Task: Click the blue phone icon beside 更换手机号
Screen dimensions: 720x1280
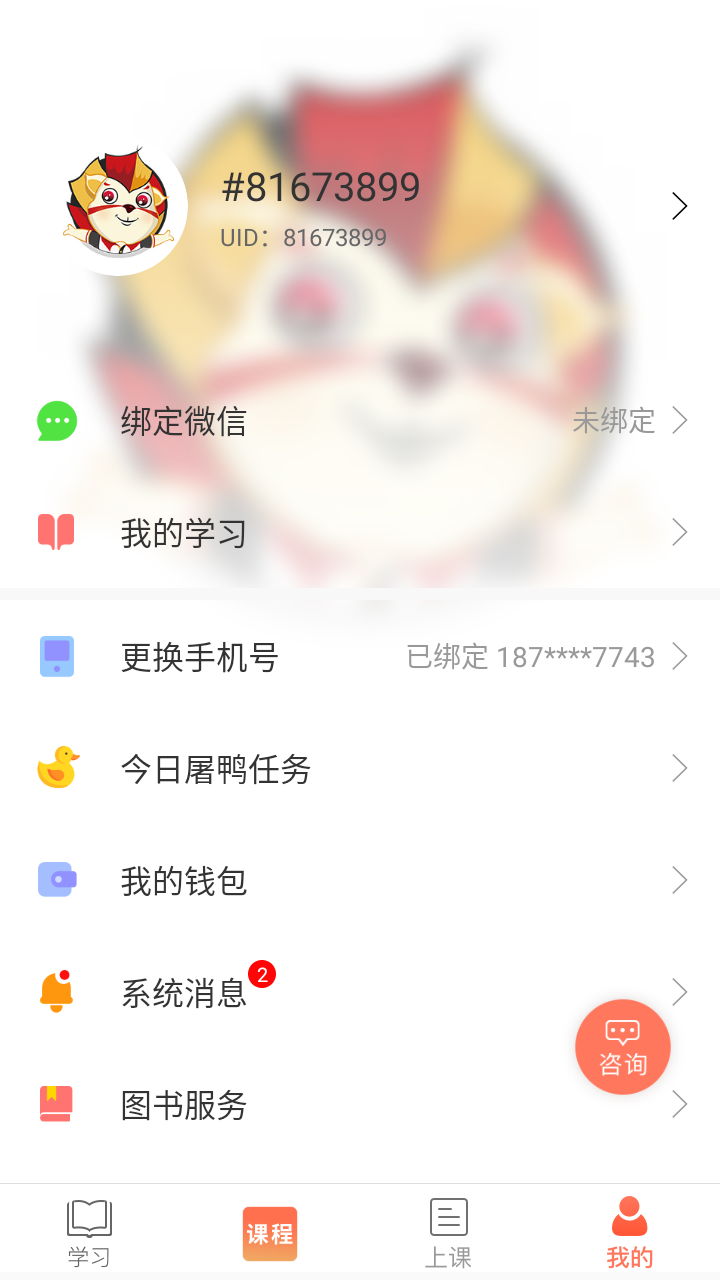Action: [x=57, y=656]
